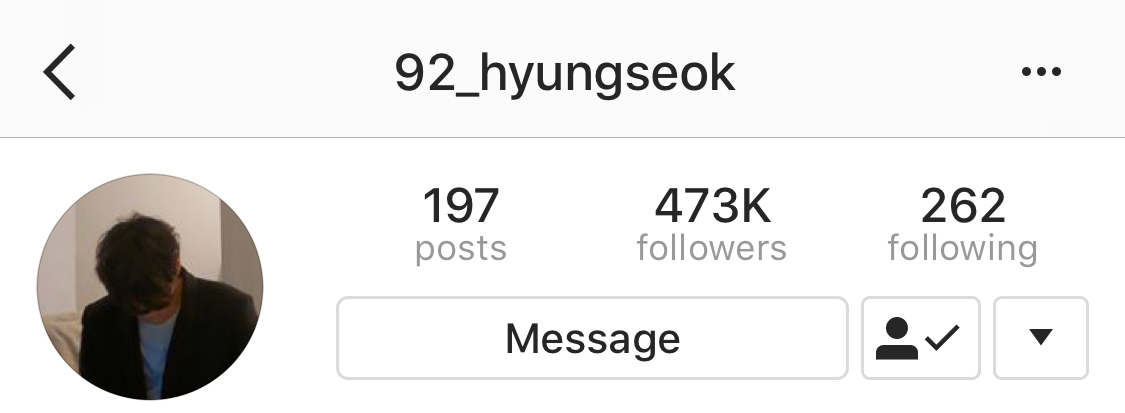
Task: Open 92_hyungseok's profile picture
Action: (x=150, y=286)
